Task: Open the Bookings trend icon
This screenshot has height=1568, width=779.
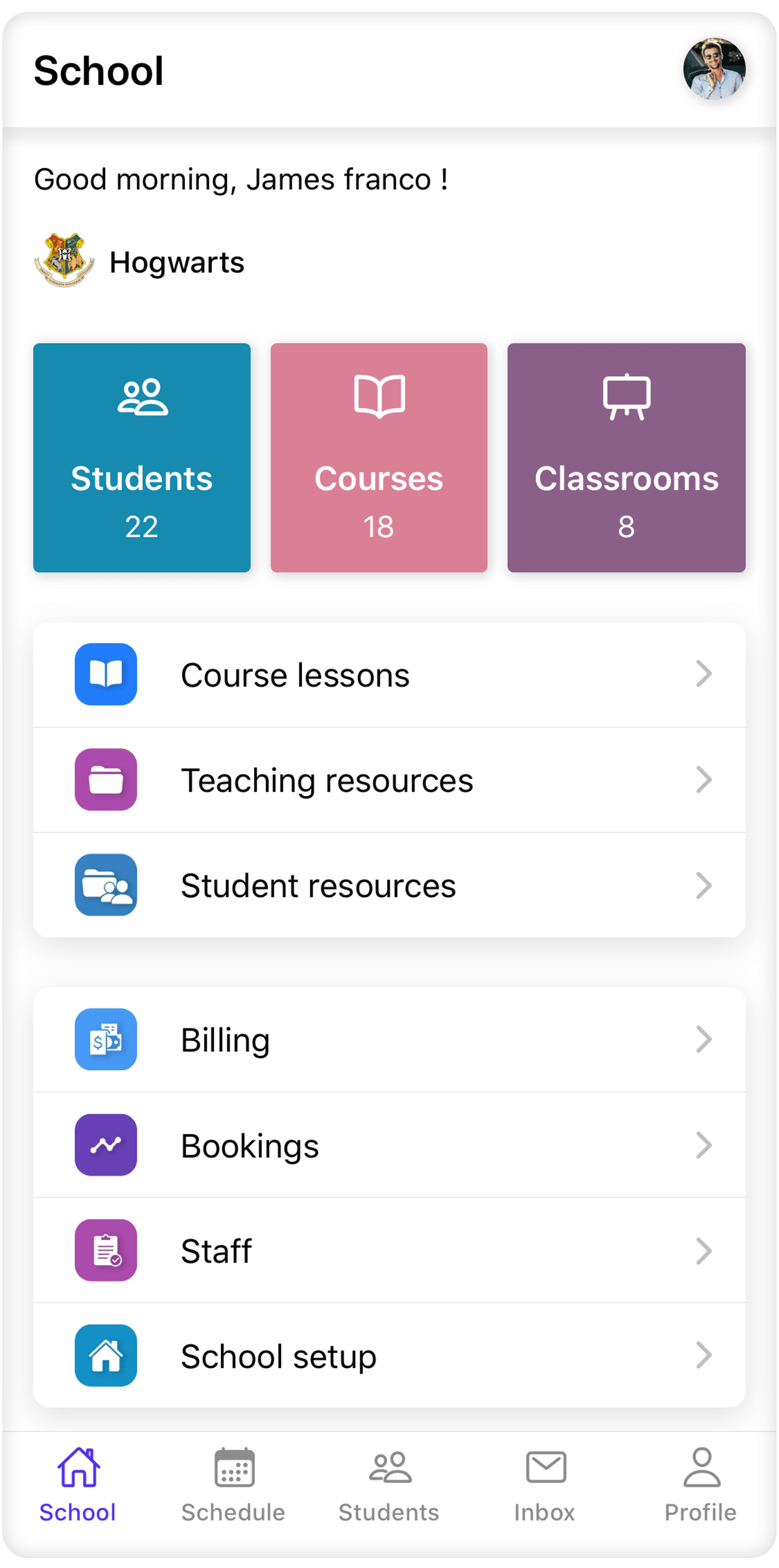Action: coord(106,1145)
